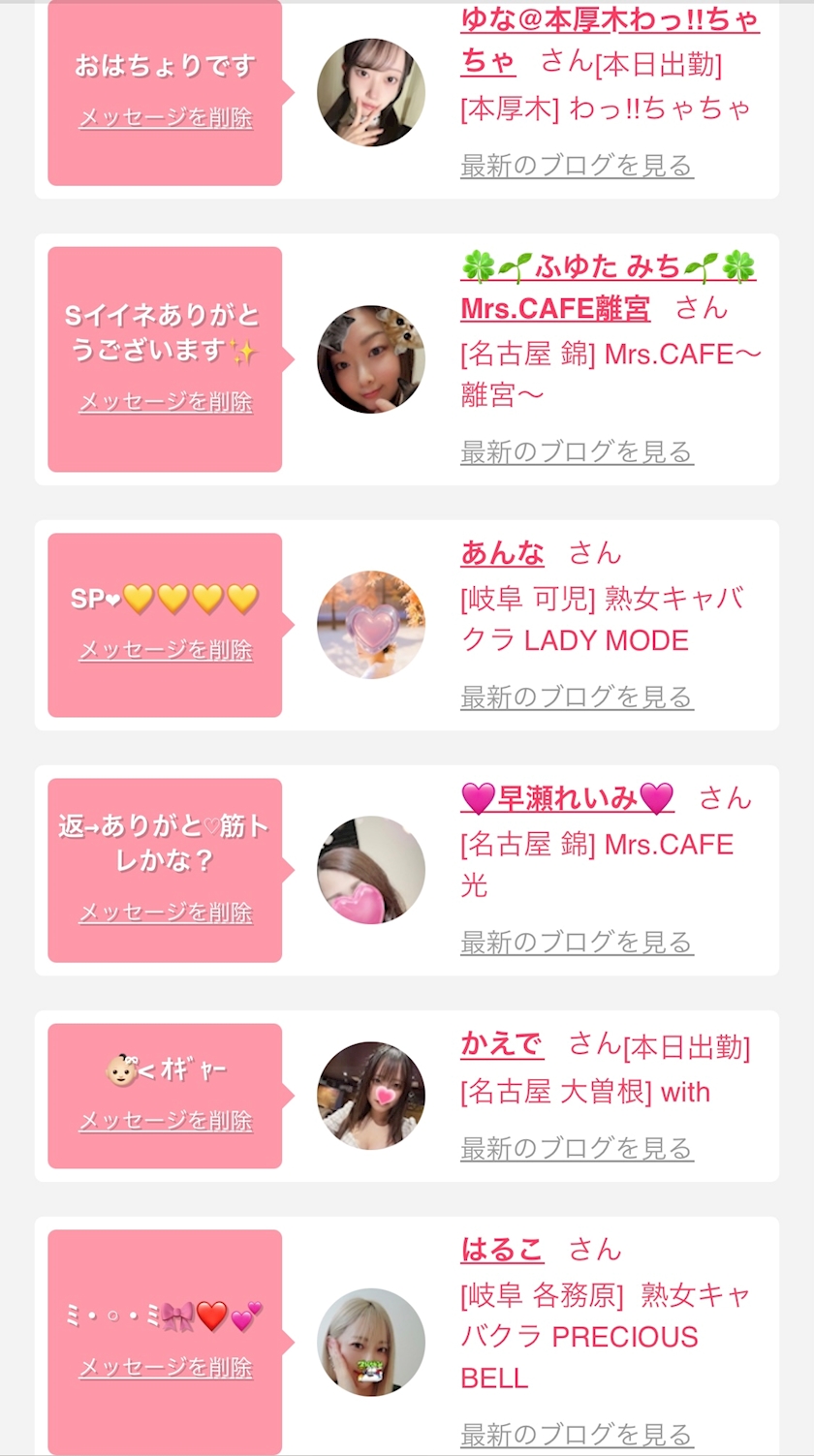
Task: View latest blog of 早瀬れいみ
Action: click(577, 942)
